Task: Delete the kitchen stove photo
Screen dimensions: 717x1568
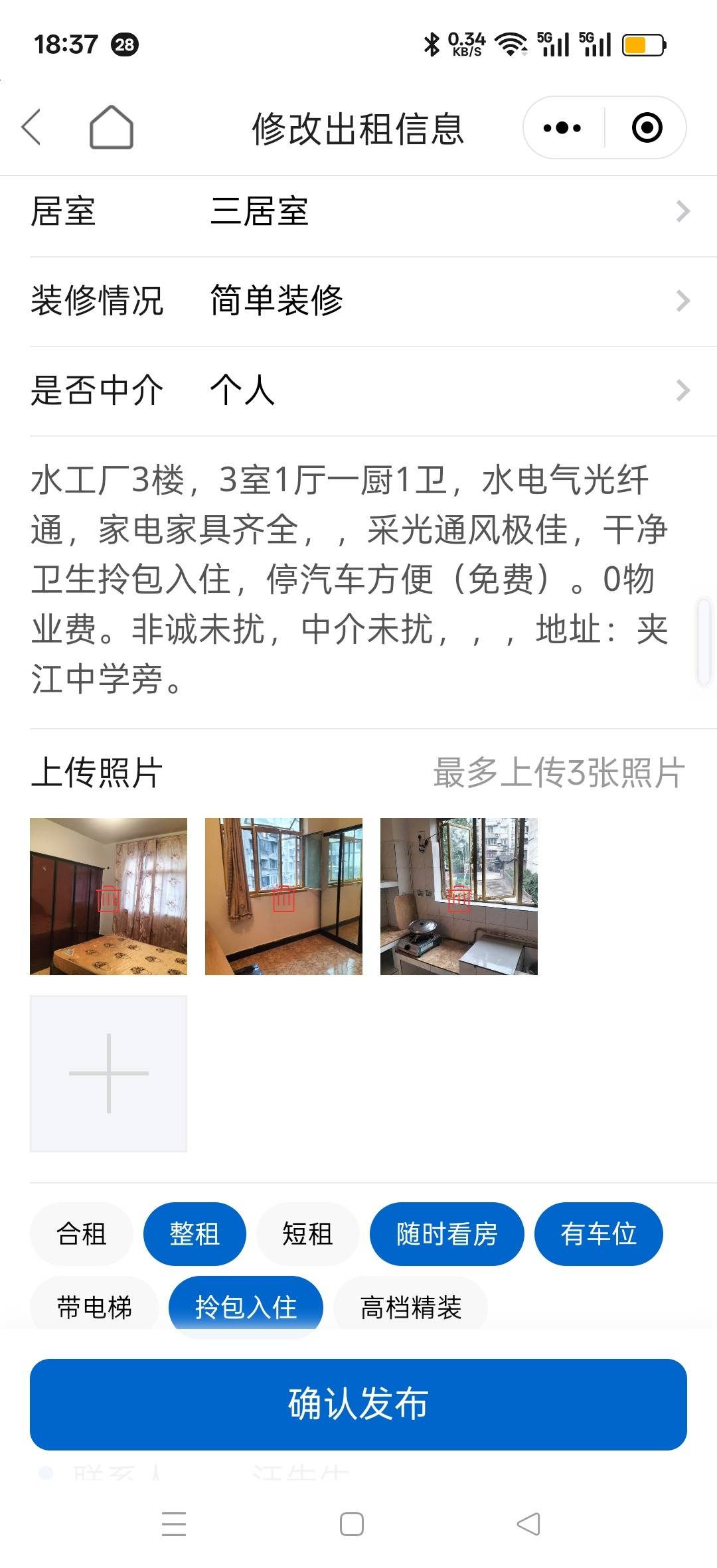Action: pos(459,898)
